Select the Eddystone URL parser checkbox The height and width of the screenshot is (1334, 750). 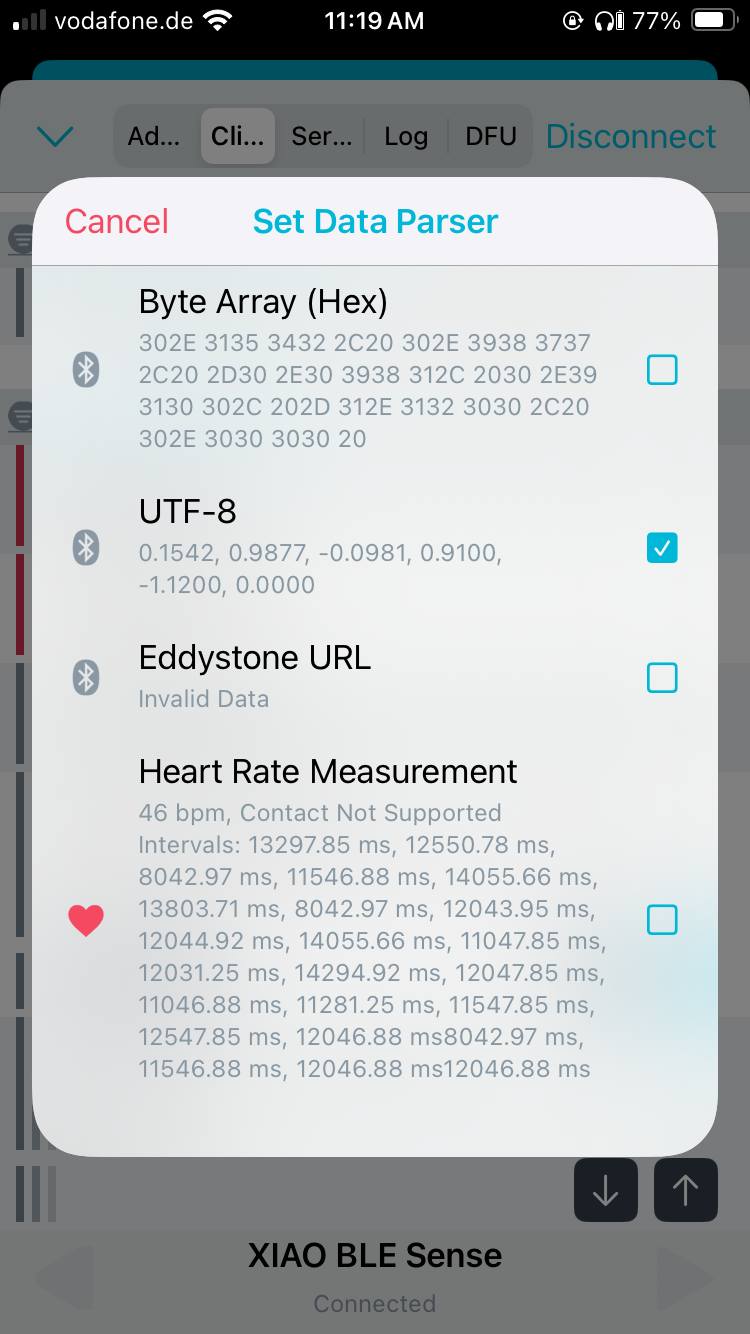[662, 678]
